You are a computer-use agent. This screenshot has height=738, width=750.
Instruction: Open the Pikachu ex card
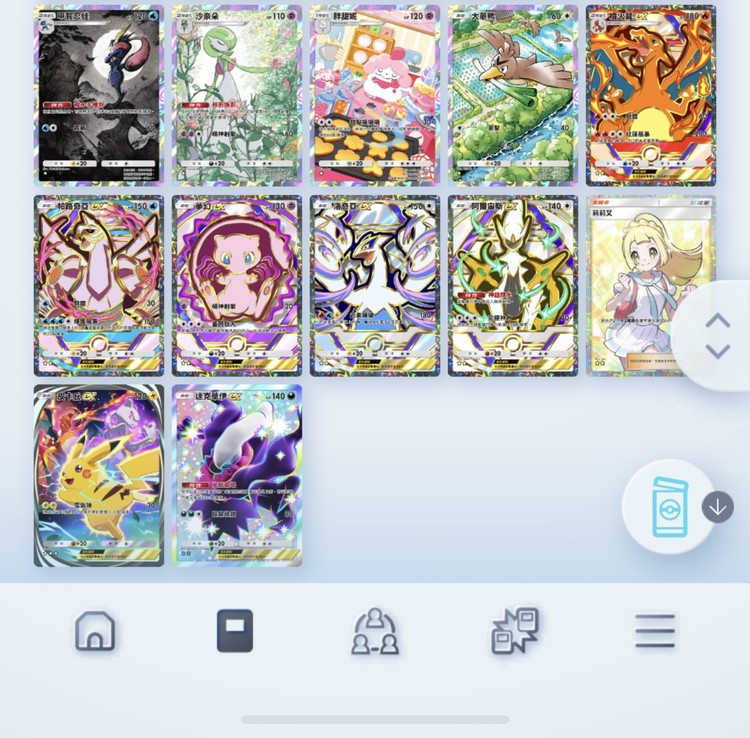tap(99, 476)
